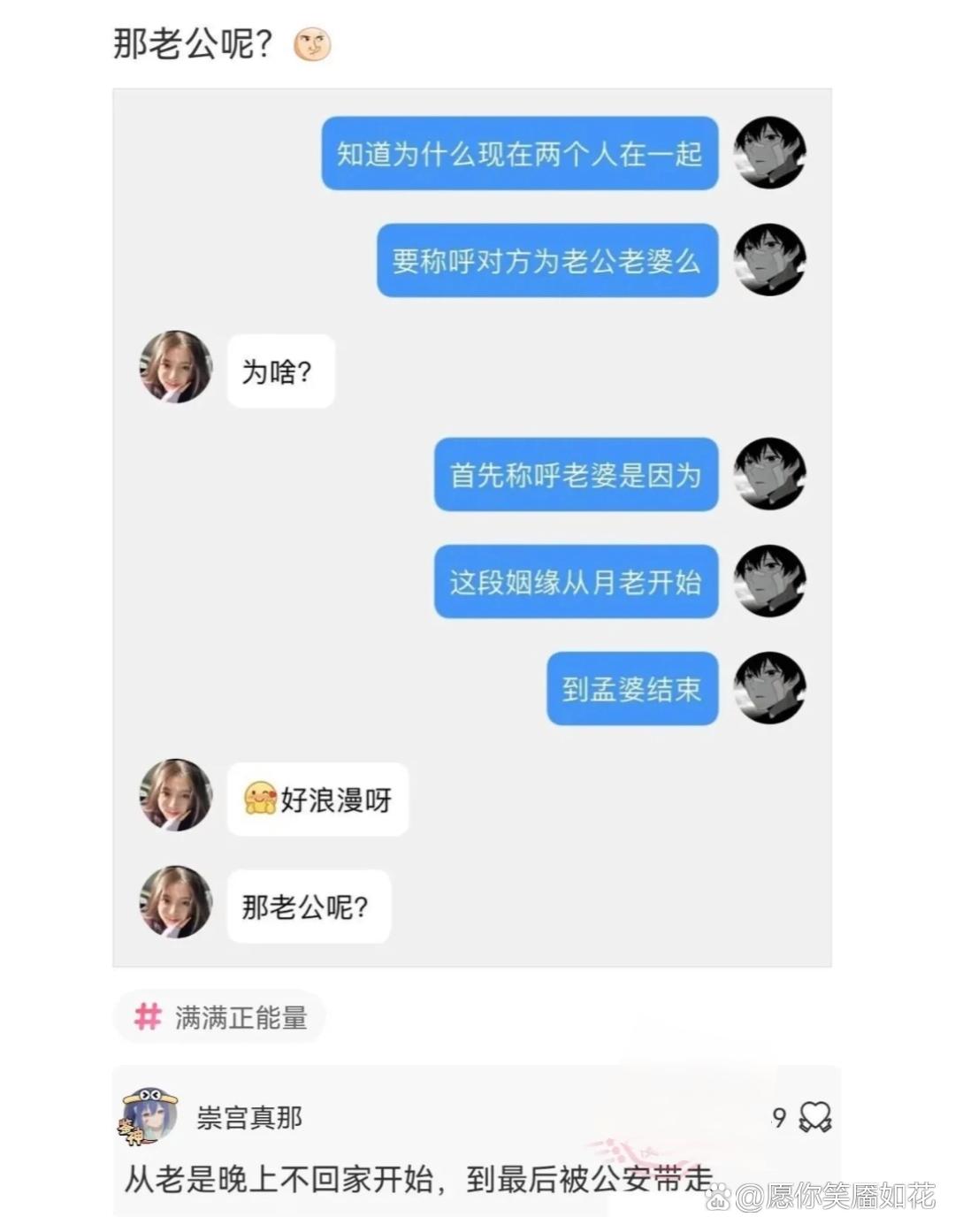955x1232 pixels.
Task: Like the comment by 崇宫真那
Action: [814, 1118]
